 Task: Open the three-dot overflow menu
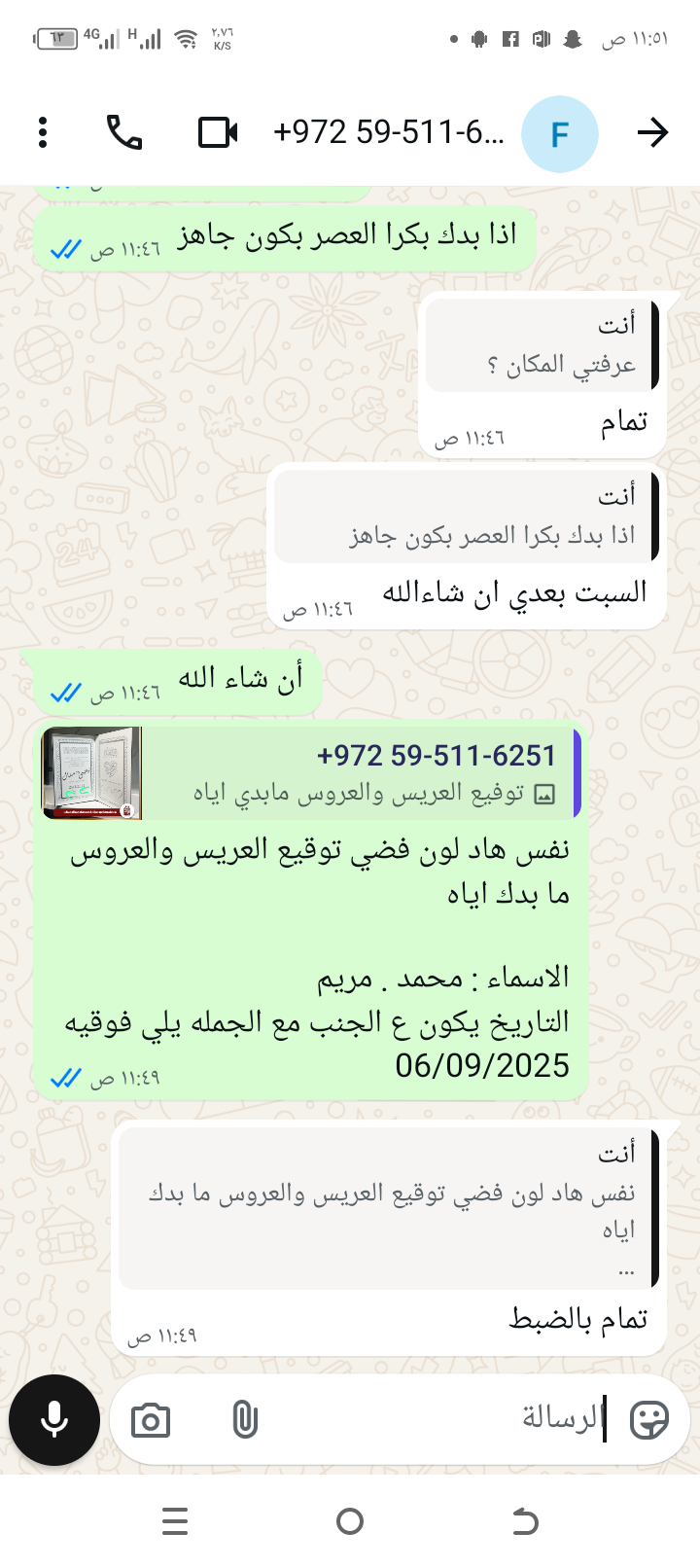pyautogui.click(x=43, y=132)
